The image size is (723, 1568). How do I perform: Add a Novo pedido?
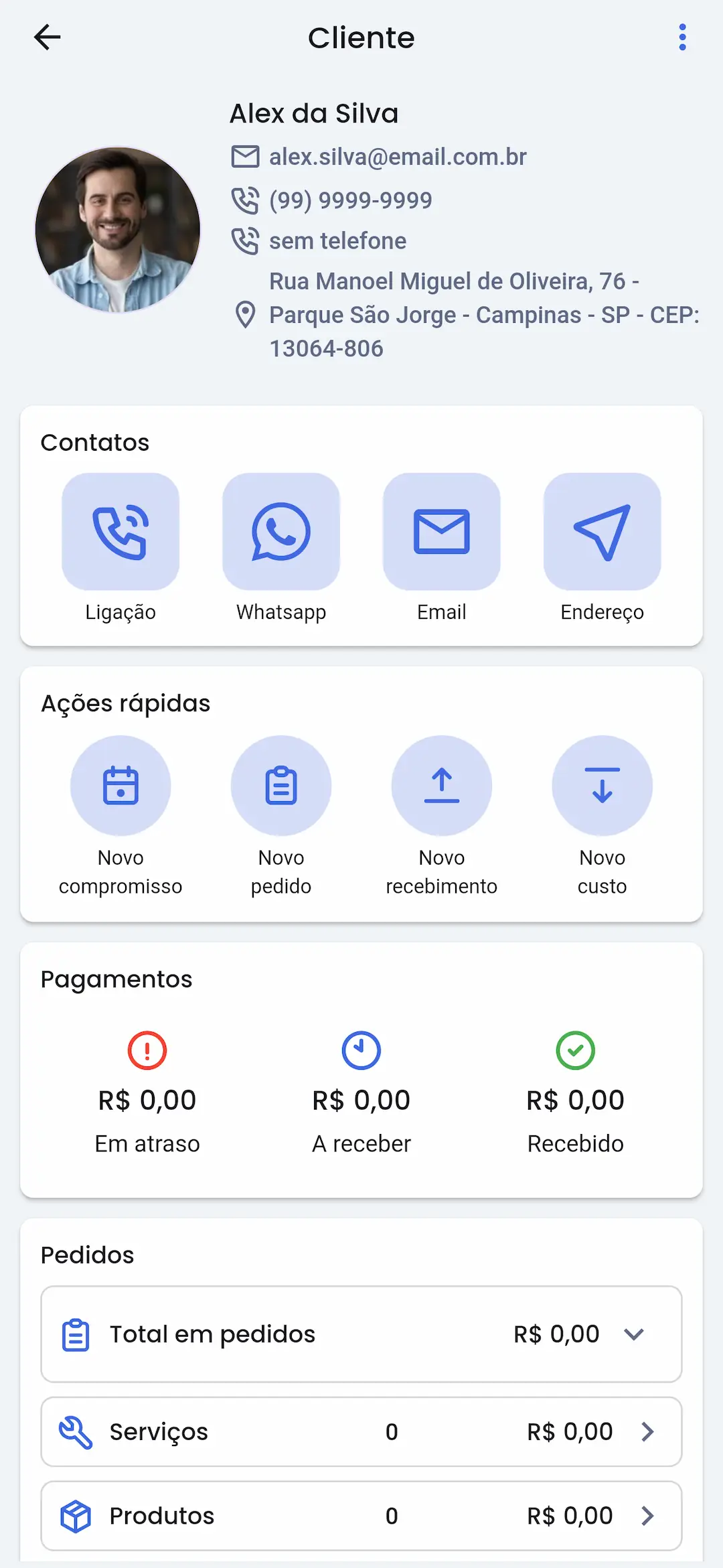pos(281,786)
